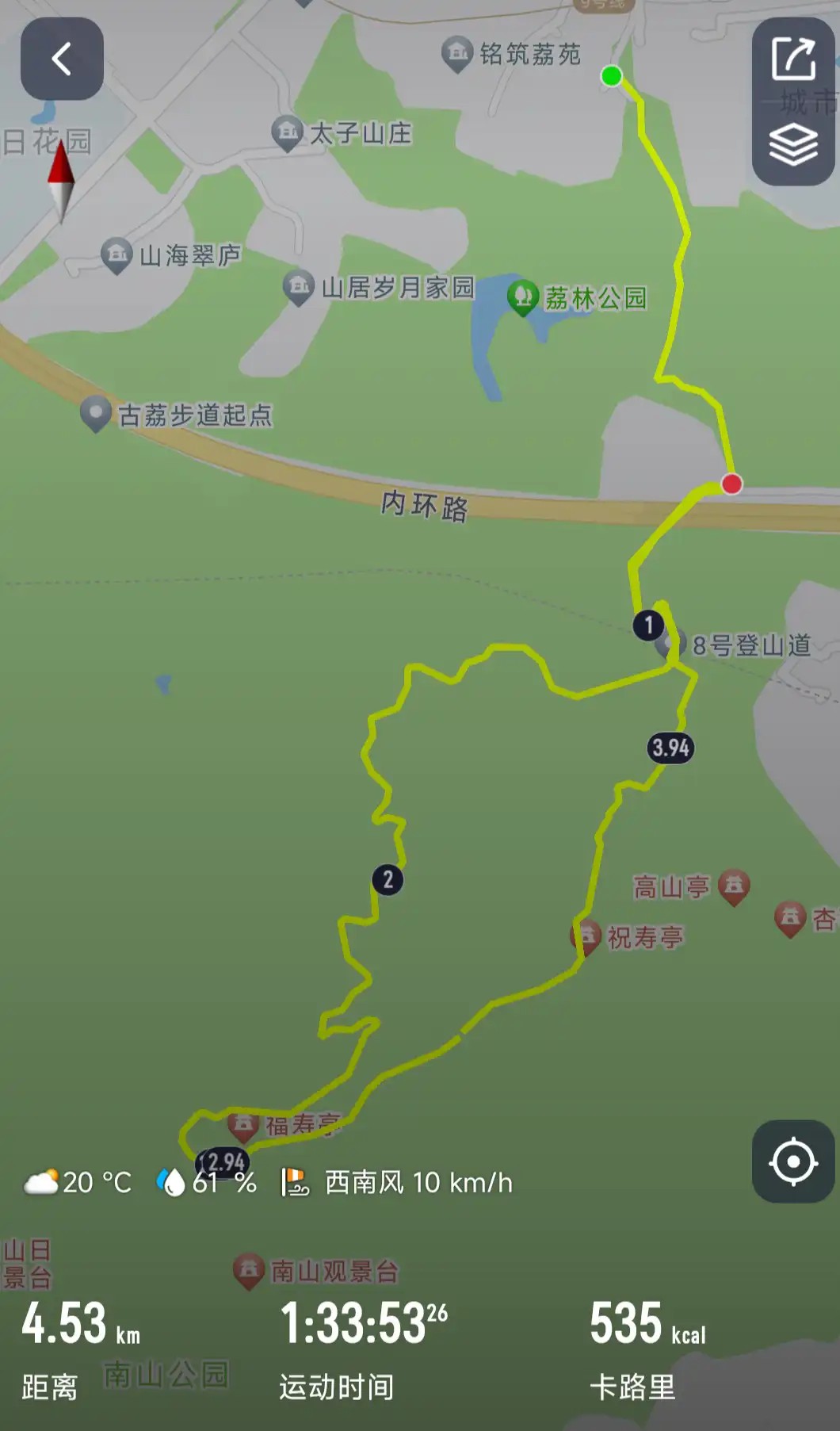Screen dimensions: 840x1431
Task: Tap the compass to reset map orientation
Action: pos(61,182)
